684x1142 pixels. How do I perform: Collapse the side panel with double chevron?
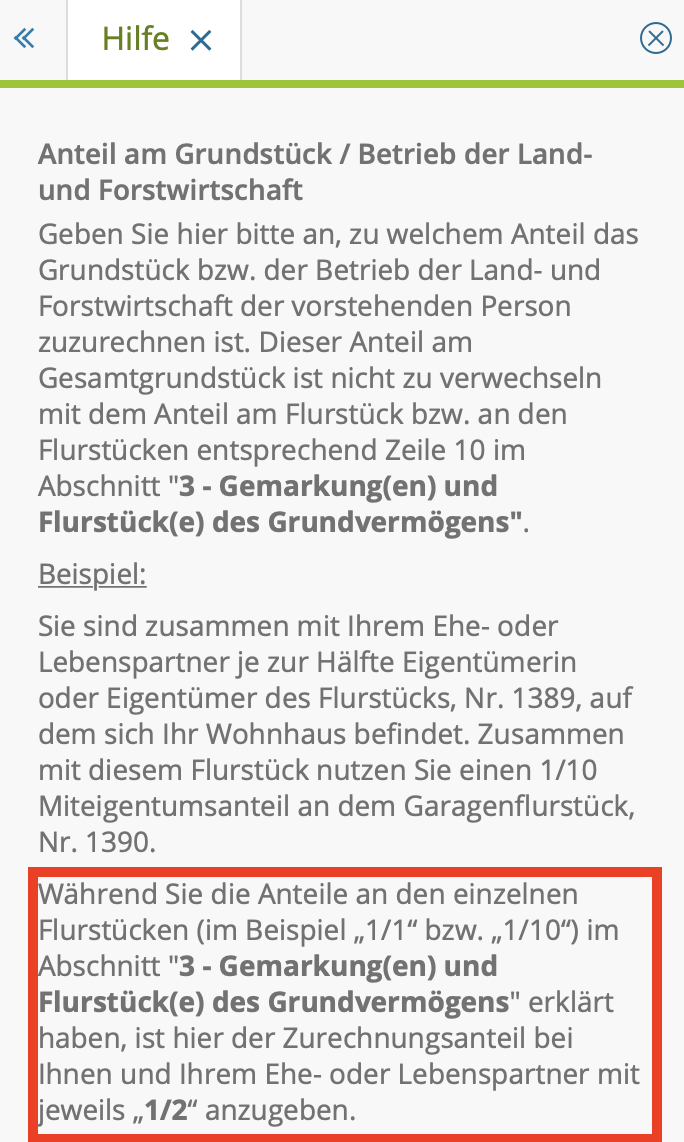(x=25, y=39)
